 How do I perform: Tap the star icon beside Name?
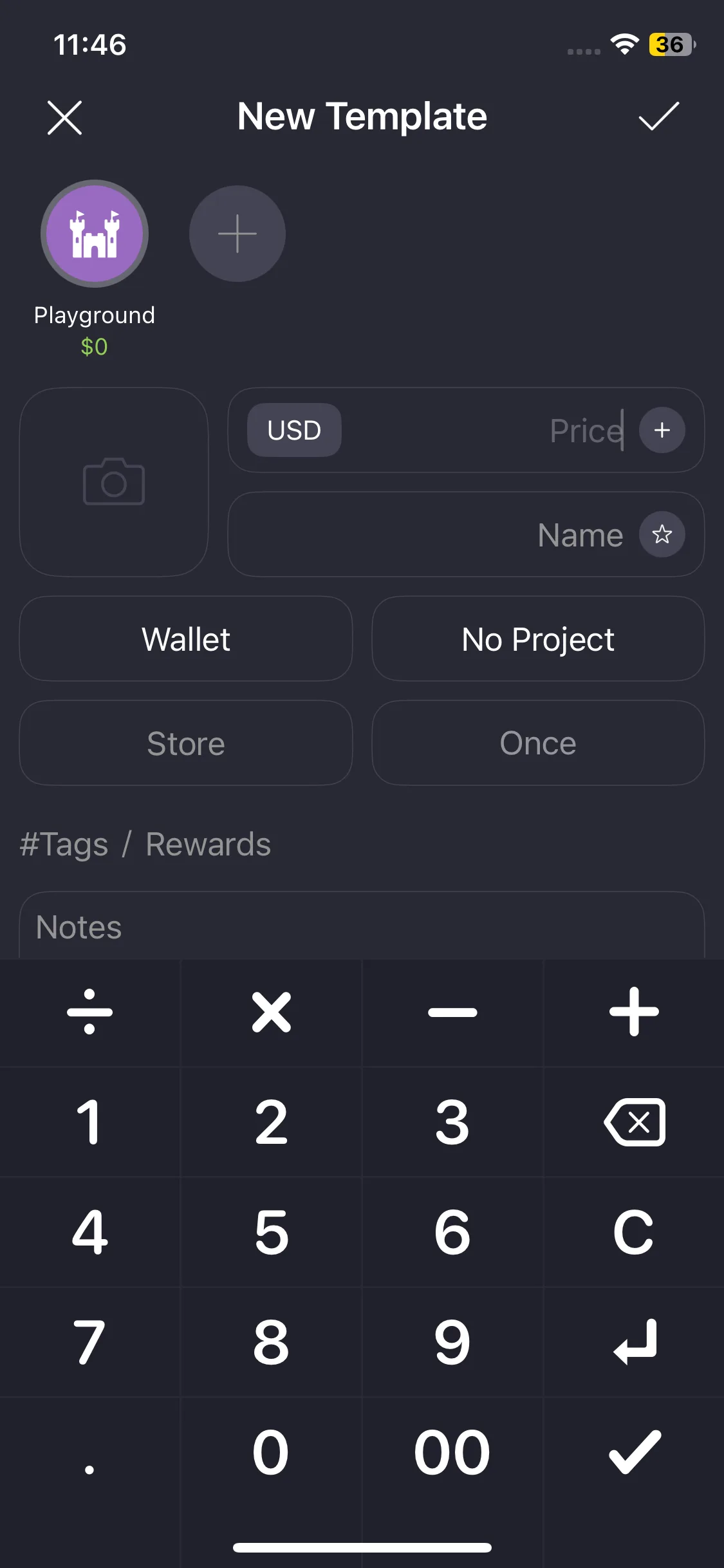pos(662,534)
